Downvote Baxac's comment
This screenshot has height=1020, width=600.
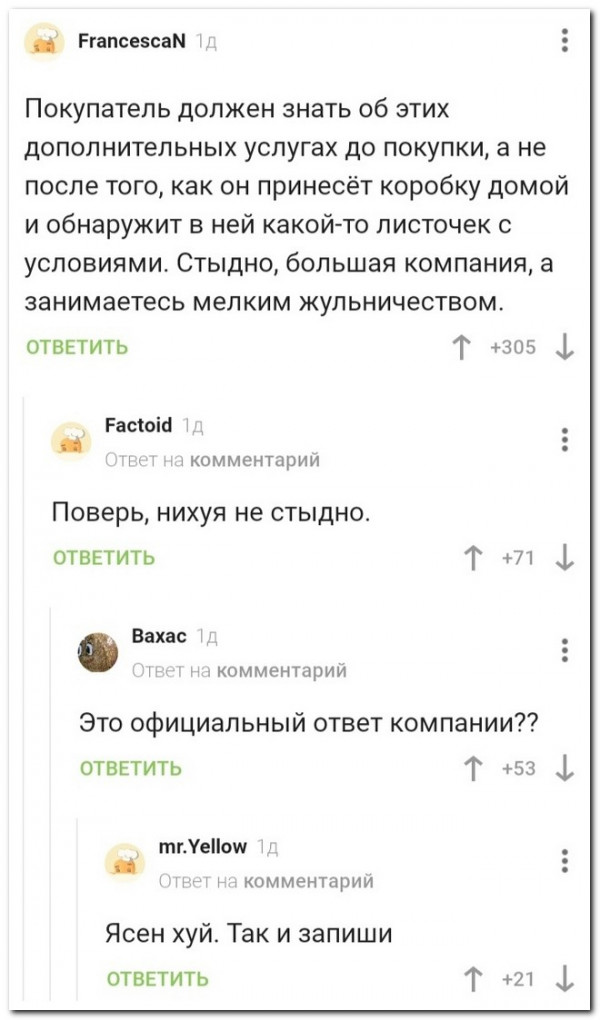coord(565,768)
